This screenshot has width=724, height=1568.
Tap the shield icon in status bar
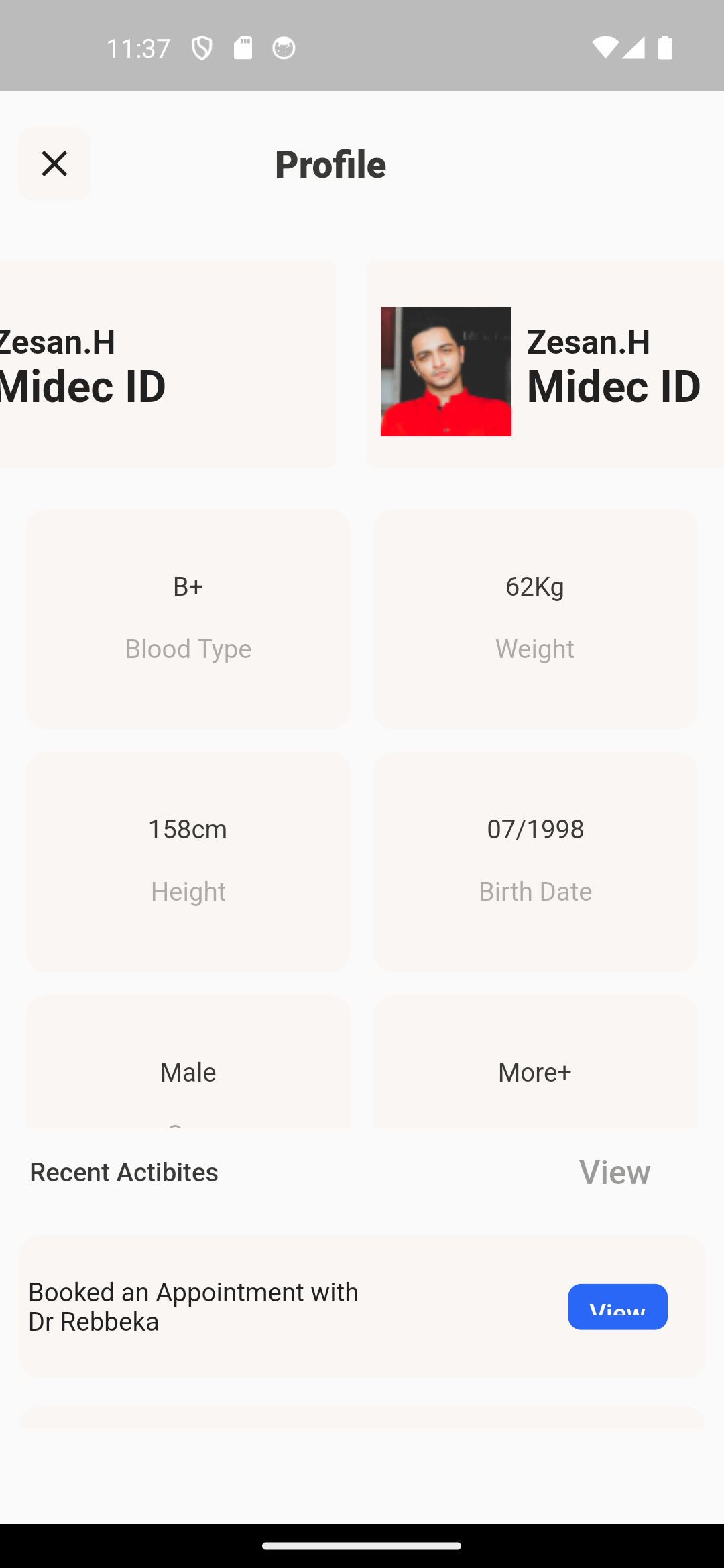click(x=201, y=47)
